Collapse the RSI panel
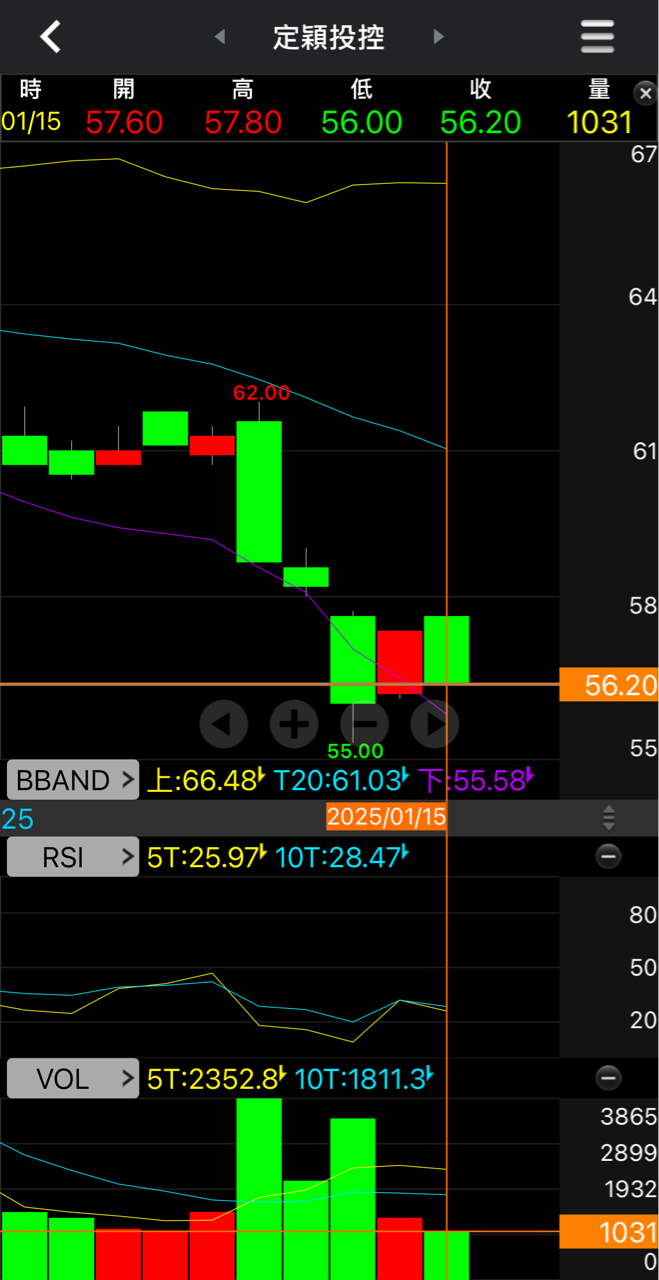 pos(608,857)
